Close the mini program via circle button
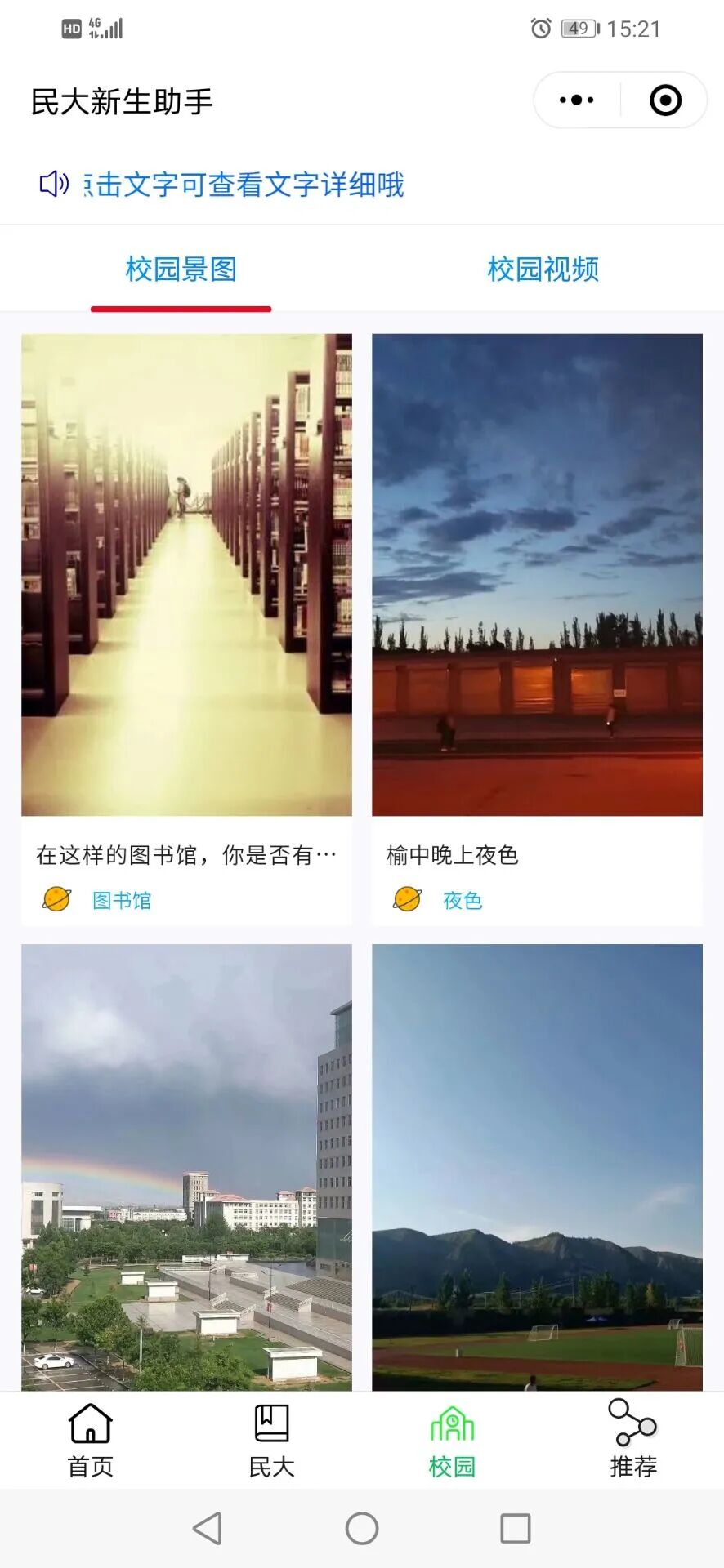724x1568 pixels. coord(665,100)
